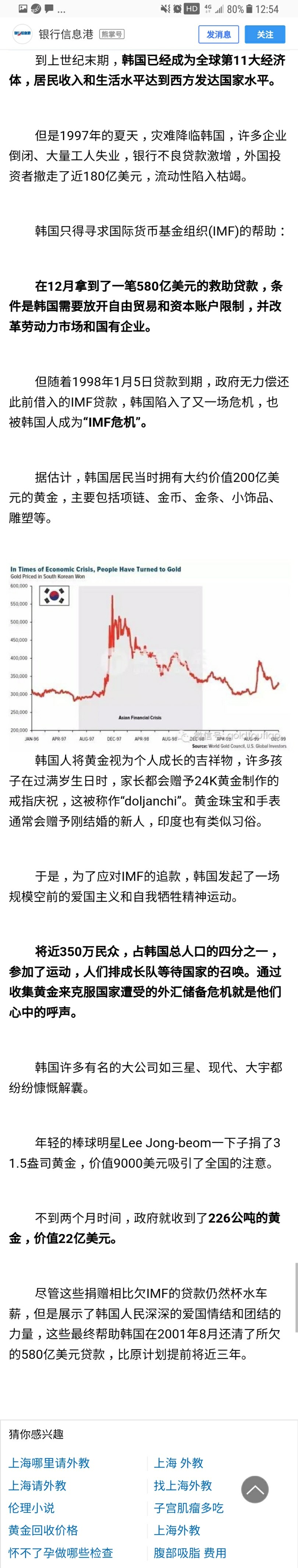Image resolution: width=298 pixels, height=1568 pixels.
Task: Tap the 发消息 button
Action: [218, 35]
